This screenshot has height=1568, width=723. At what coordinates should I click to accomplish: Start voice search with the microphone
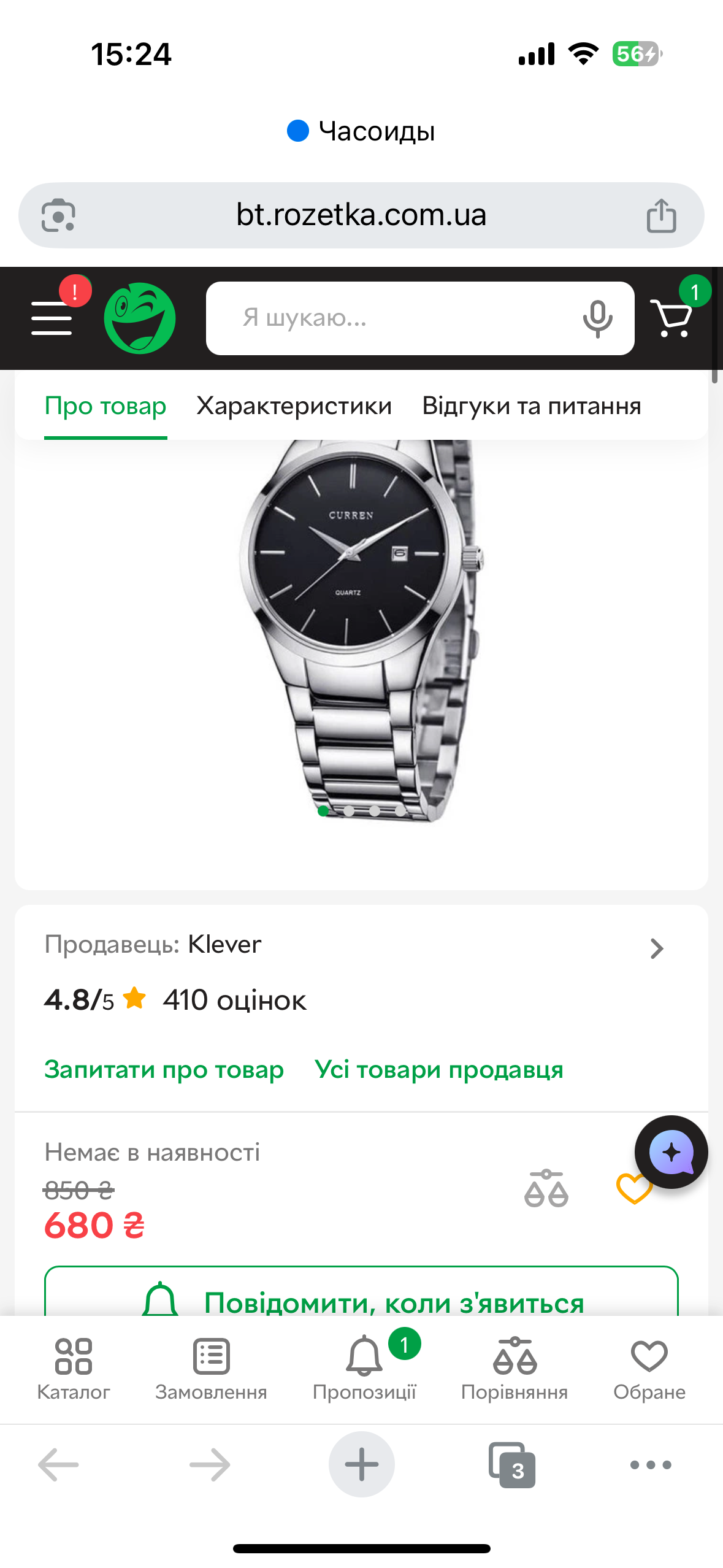coord(597,318)
